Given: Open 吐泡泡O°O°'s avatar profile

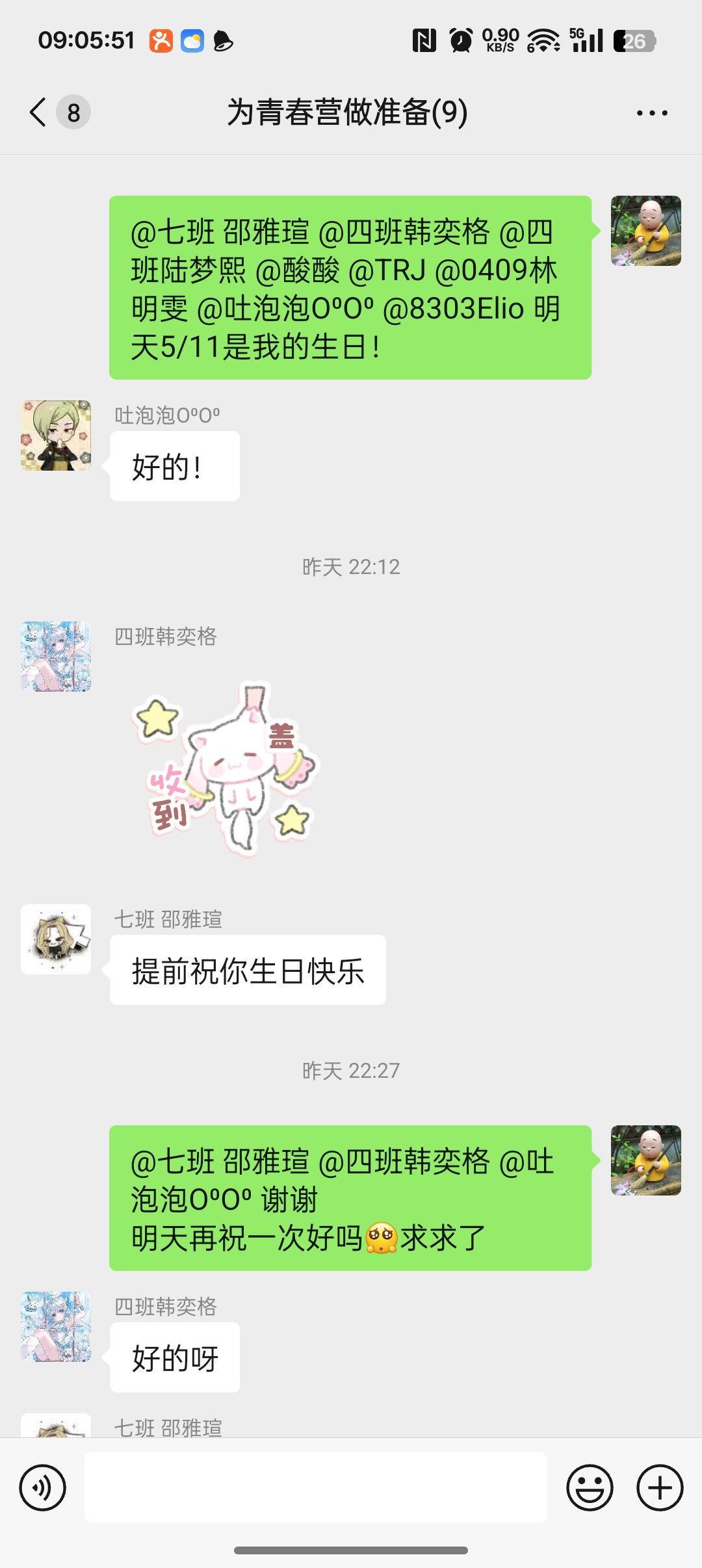Looking at the screenshot, I should (56, 436).
